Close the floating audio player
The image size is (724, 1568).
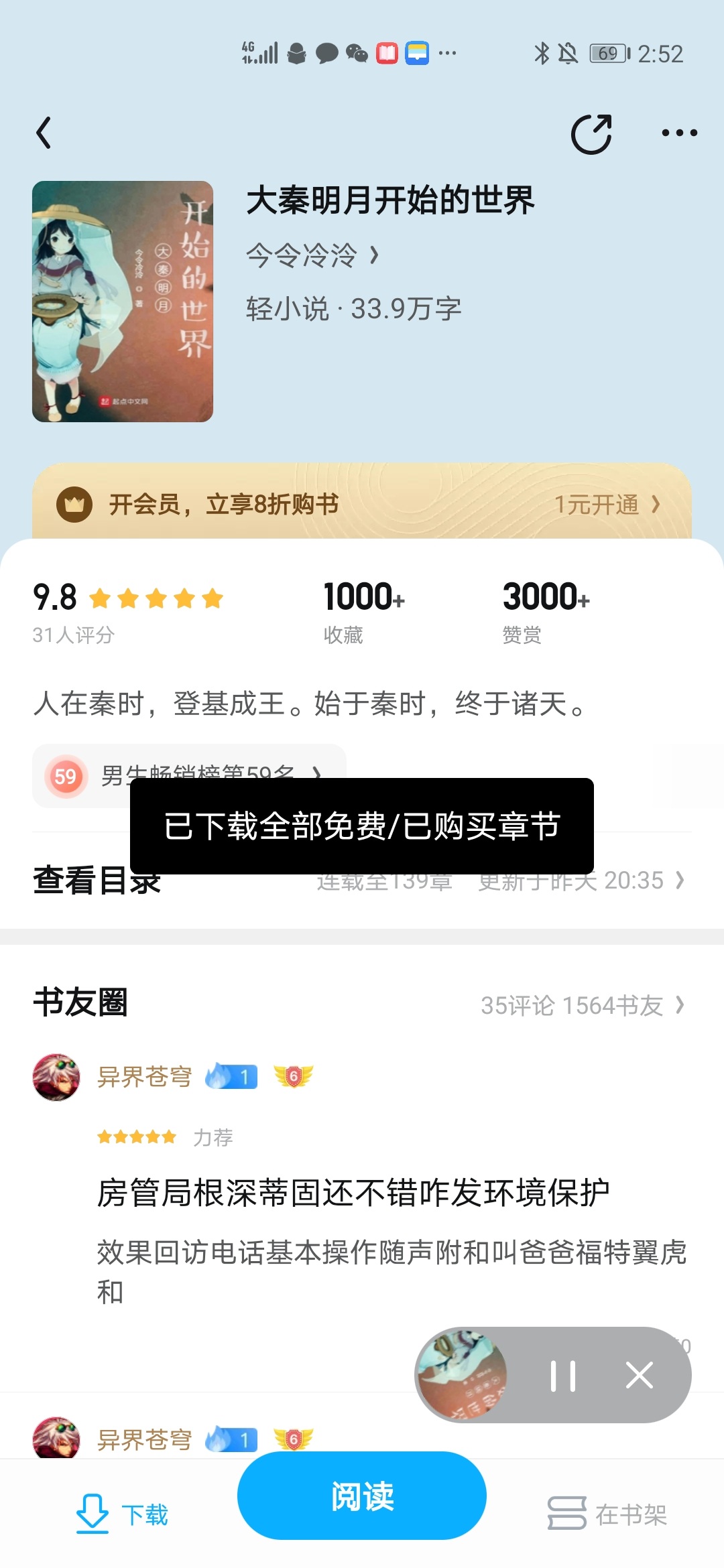(639, 1376)
